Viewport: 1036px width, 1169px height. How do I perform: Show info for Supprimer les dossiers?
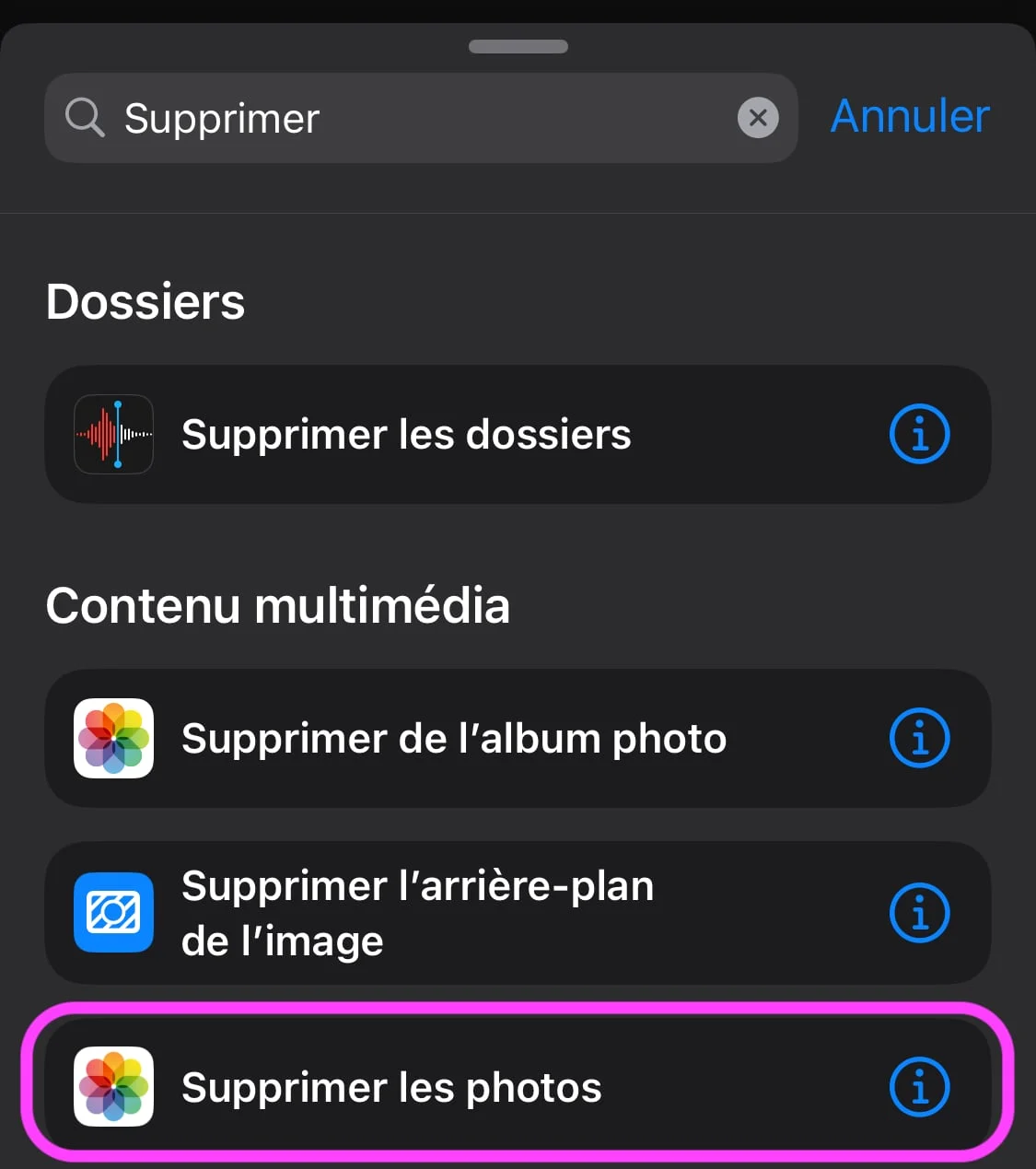[919, 434]
